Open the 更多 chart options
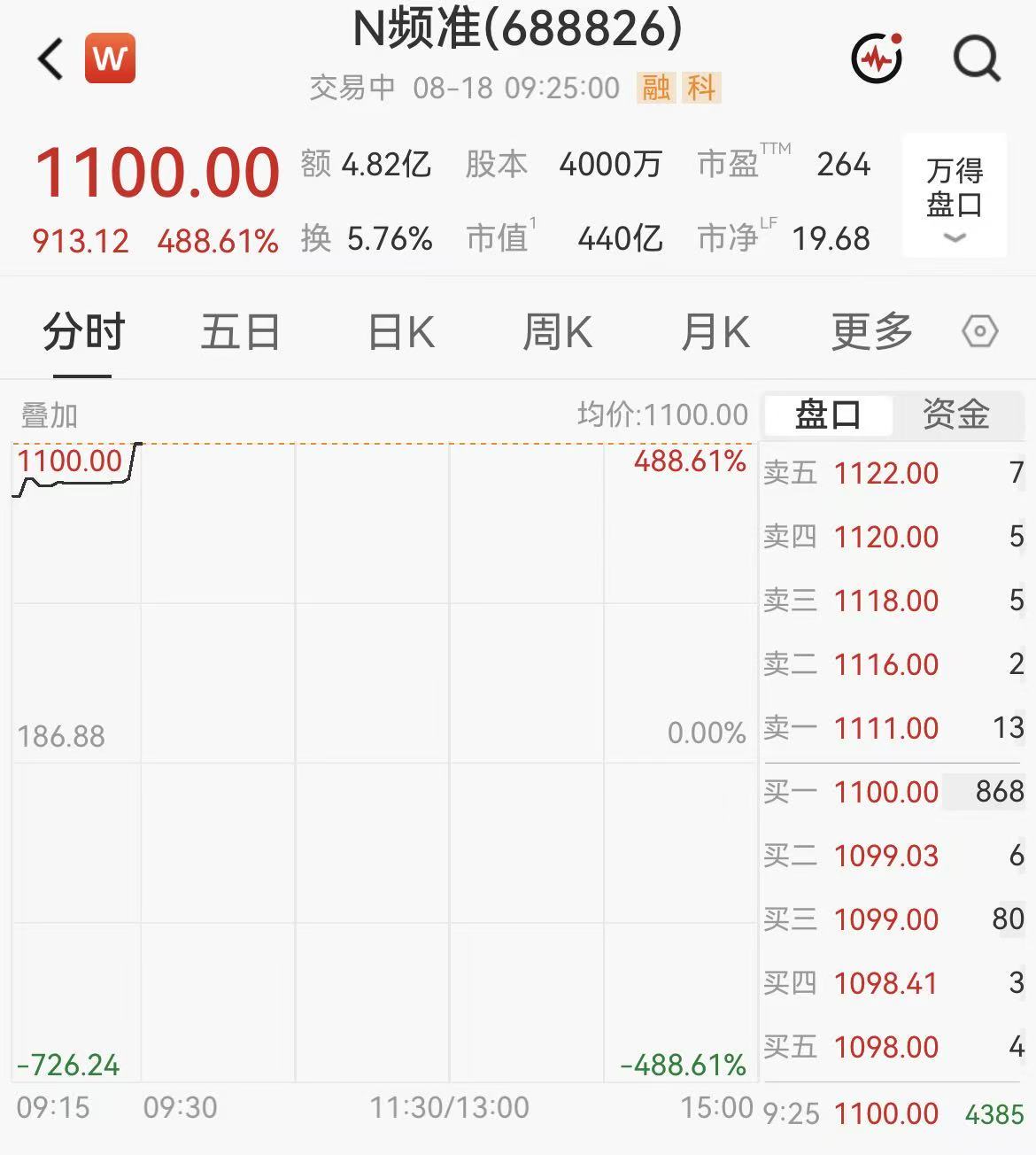This screenshot has height=1155, width=1036. coord(872,332)
